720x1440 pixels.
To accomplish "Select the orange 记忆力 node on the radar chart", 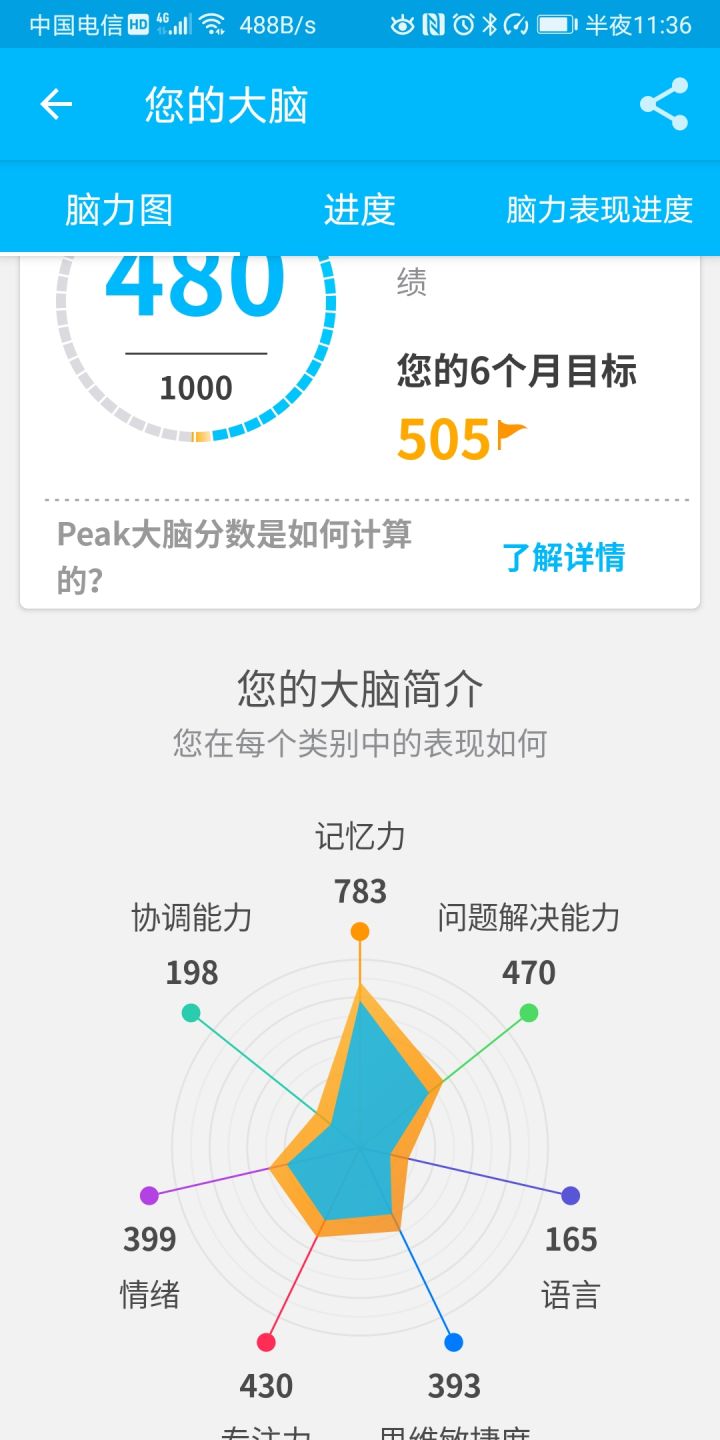I will [x=360, y=929].
